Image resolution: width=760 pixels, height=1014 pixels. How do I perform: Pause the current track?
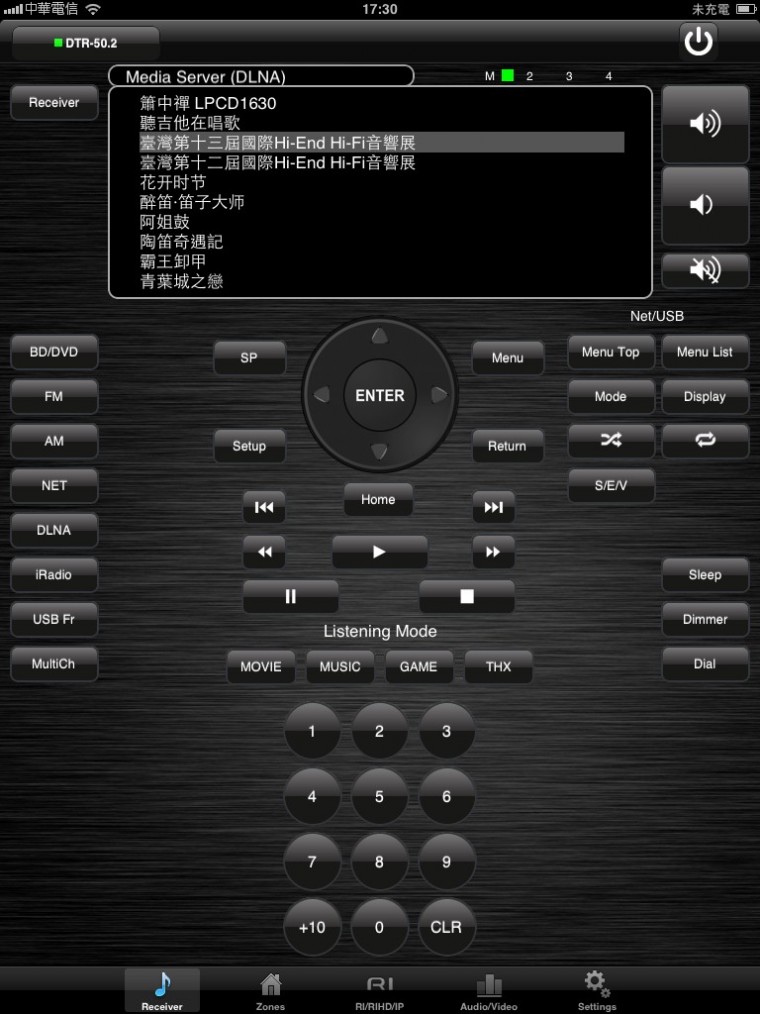(x=291, y=596)
